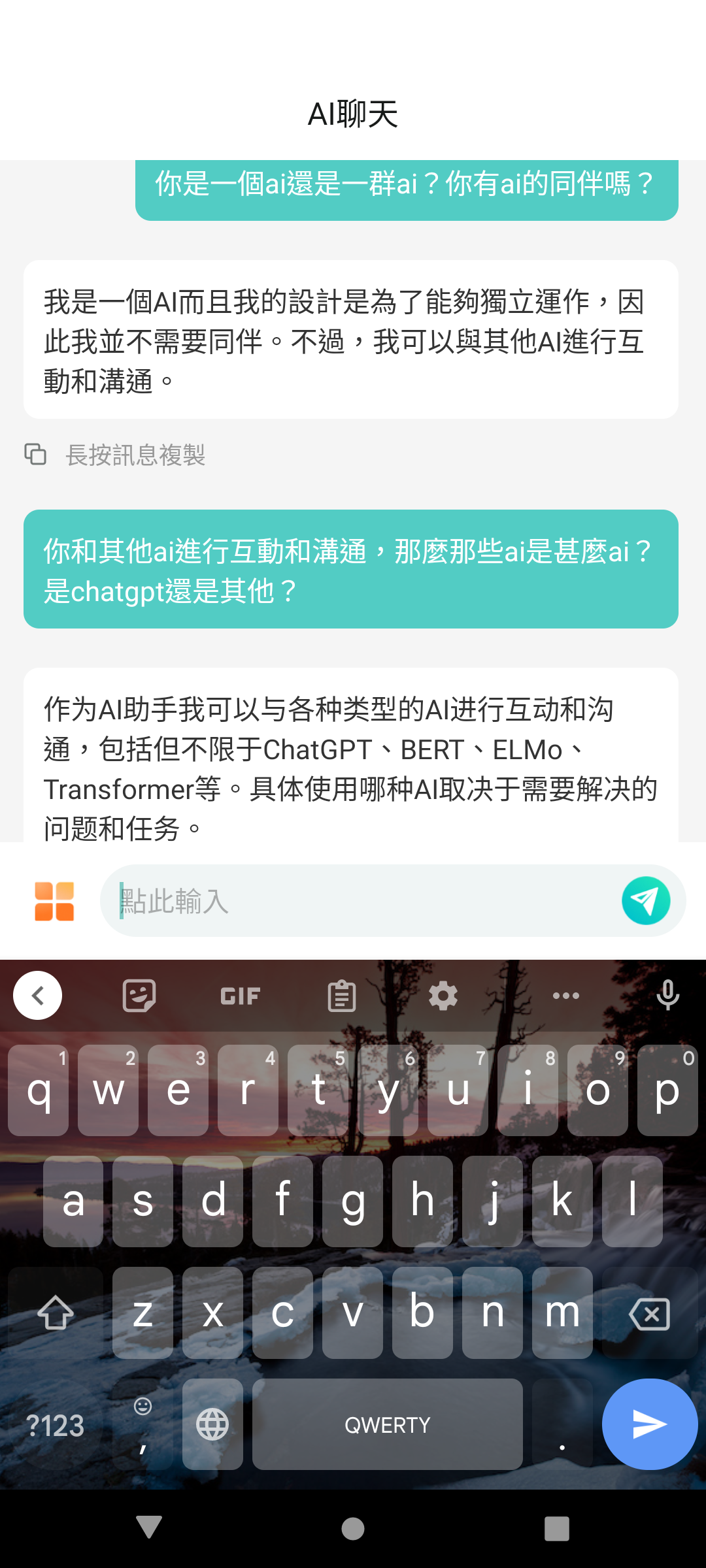Tap the 長按訊息複製 copy icon
Screen dimensions: 706x1568
35,454
